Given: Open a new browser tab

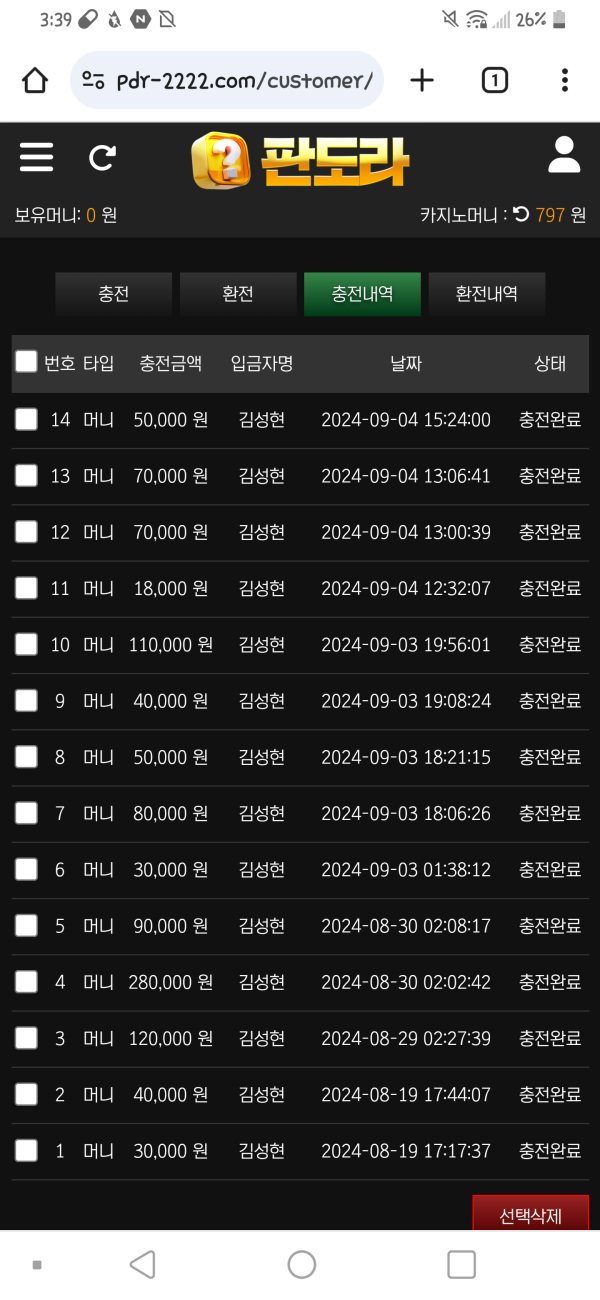Looking at the screenshot, I should click(x=423, y=80).
